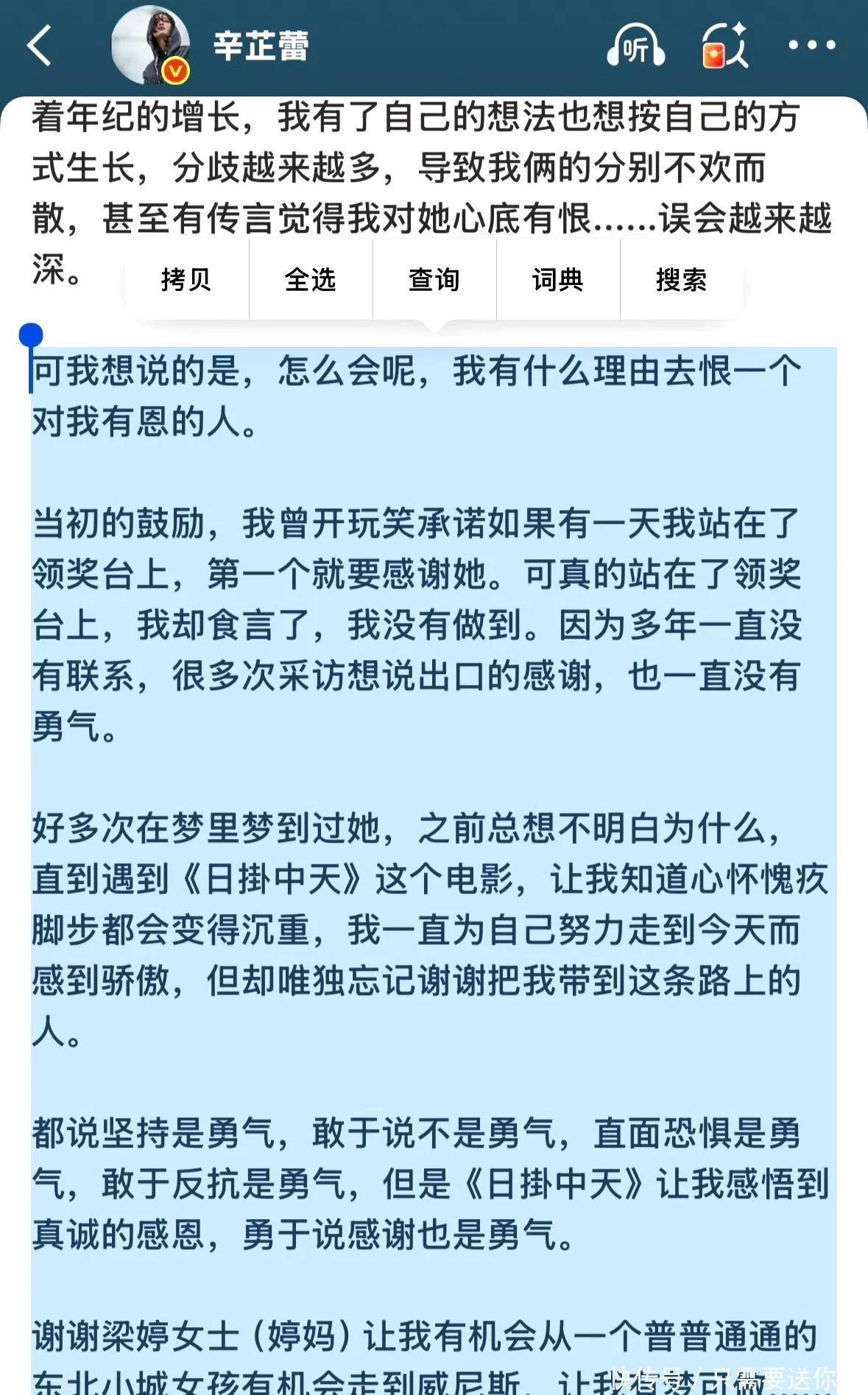Listen to the post with the 听 icon
This screenshot has height=1395, width=868.
[635, 46]
